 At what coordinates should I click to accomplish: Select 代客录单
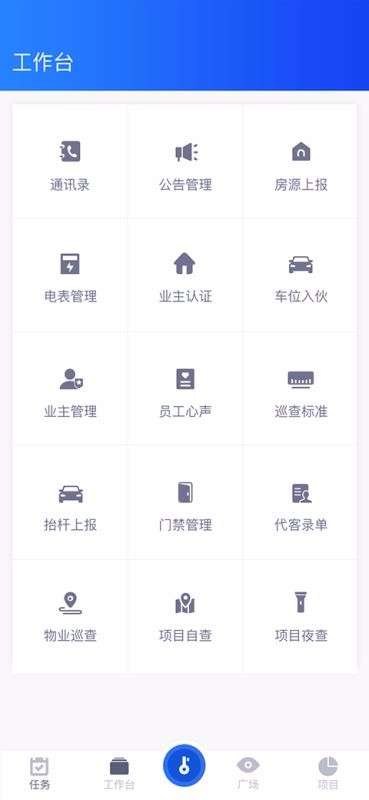click(301, 503)
